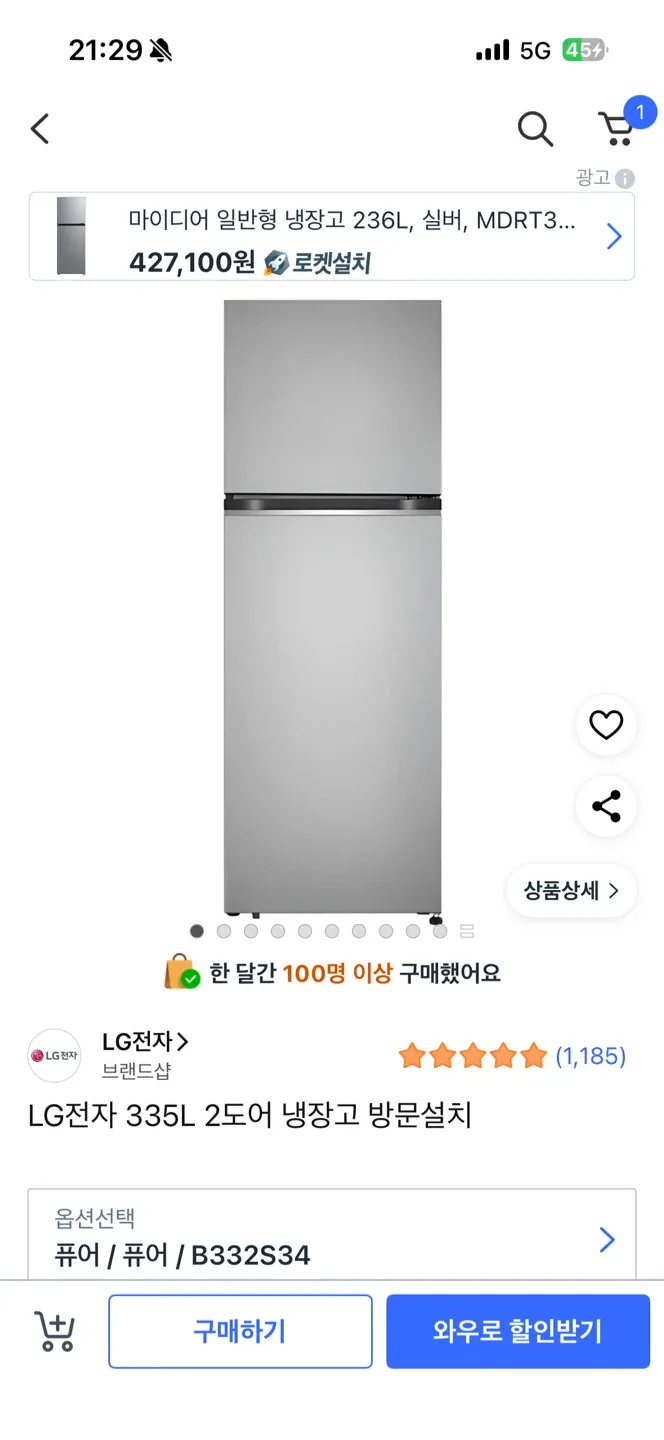Tap the 구매하기 button
The height and width of the screenshot is (1440, 664).
pos(240,1331)
